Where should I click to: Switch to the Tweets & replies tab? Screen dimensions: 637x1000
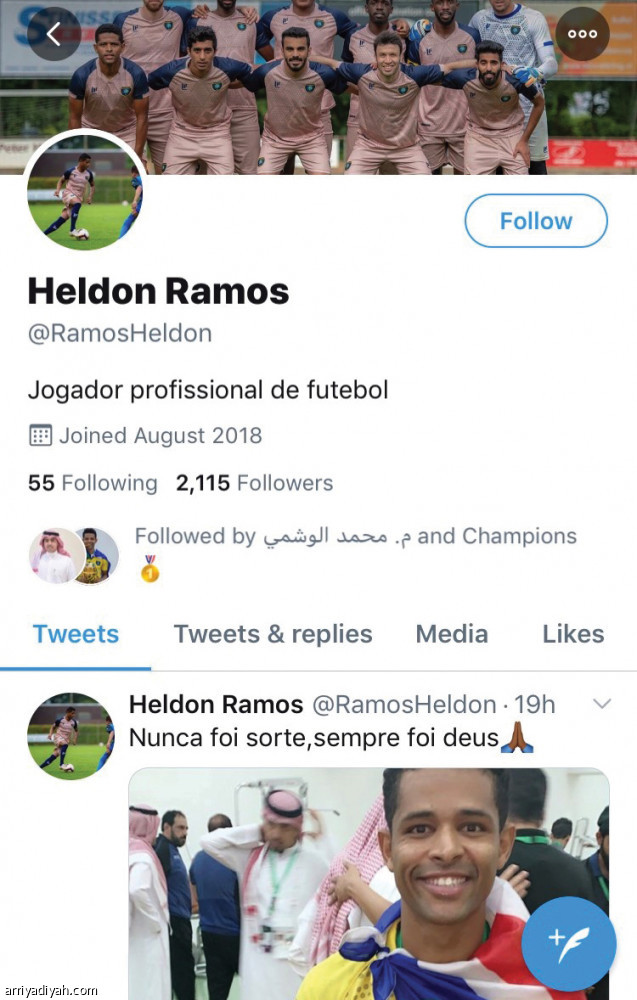tap(273, 634)
